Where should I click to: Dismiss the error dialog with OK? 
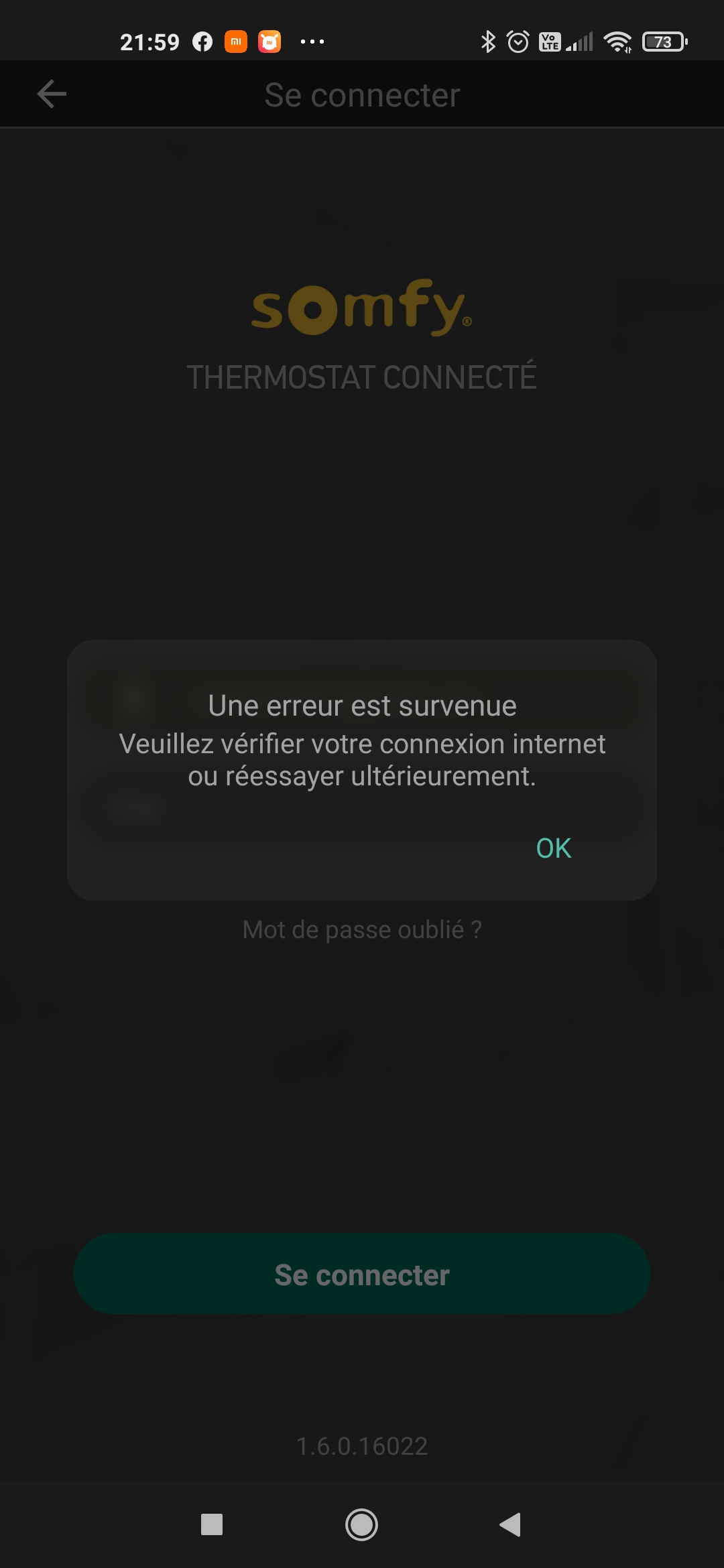pyautogui.click(x=553, y=848)
